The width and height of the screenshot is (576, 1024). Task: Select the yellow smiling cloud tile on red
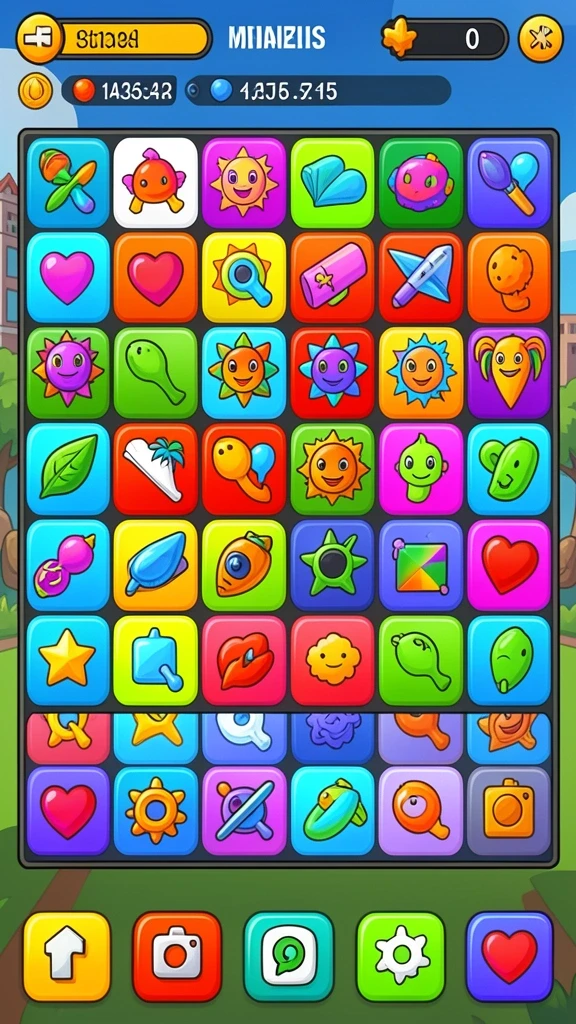[332, 660]
